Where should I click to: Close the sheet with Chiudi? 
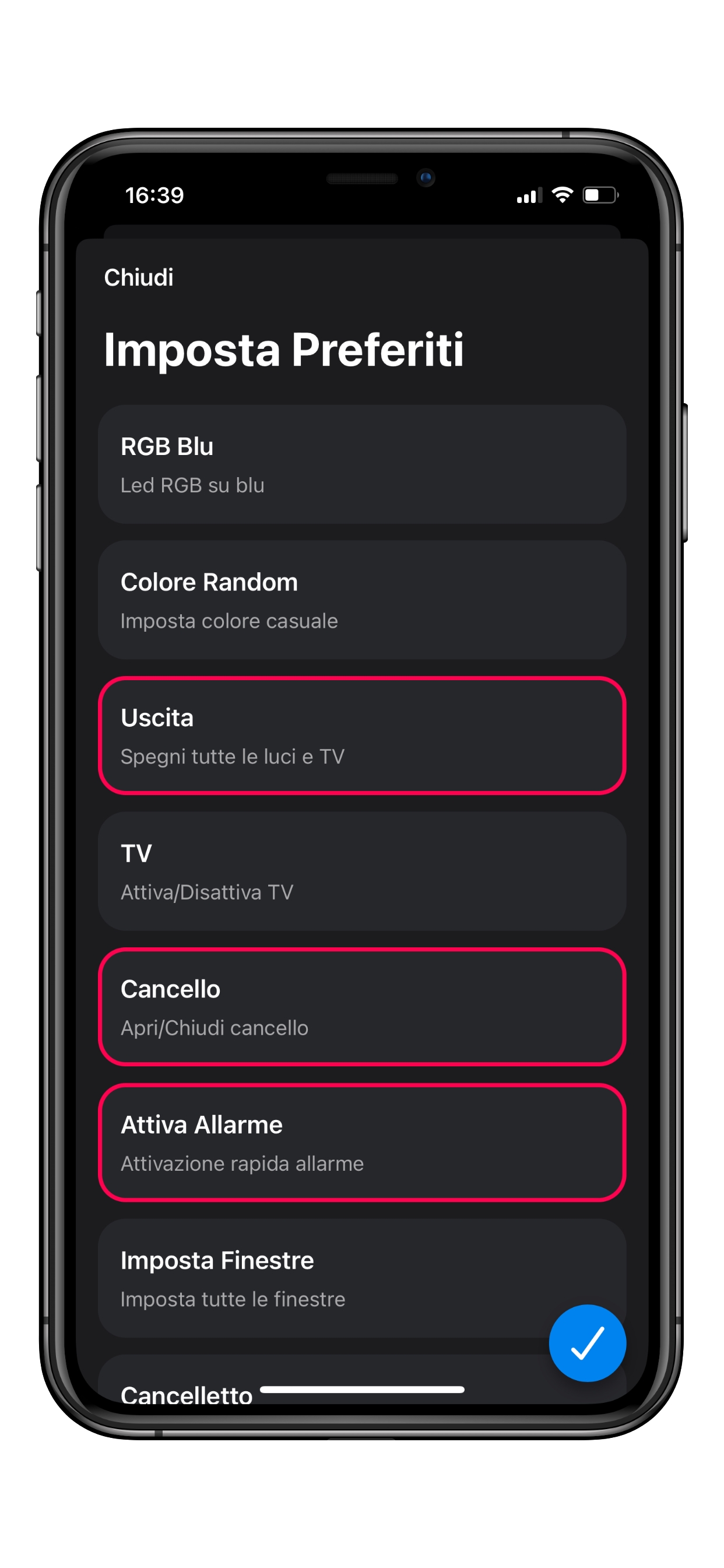tap(139, 278)
